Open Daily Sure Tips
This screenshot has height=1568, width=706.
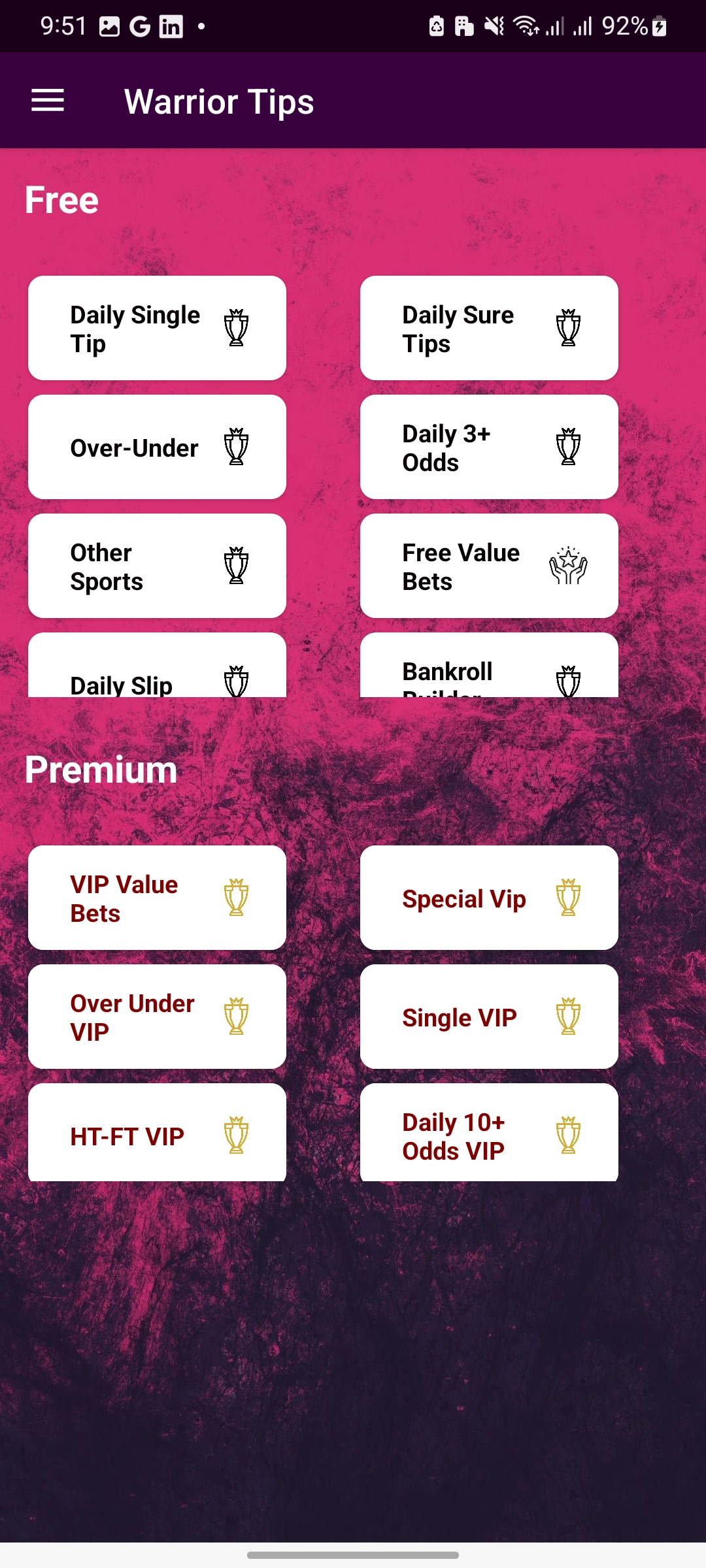point(489,328)
